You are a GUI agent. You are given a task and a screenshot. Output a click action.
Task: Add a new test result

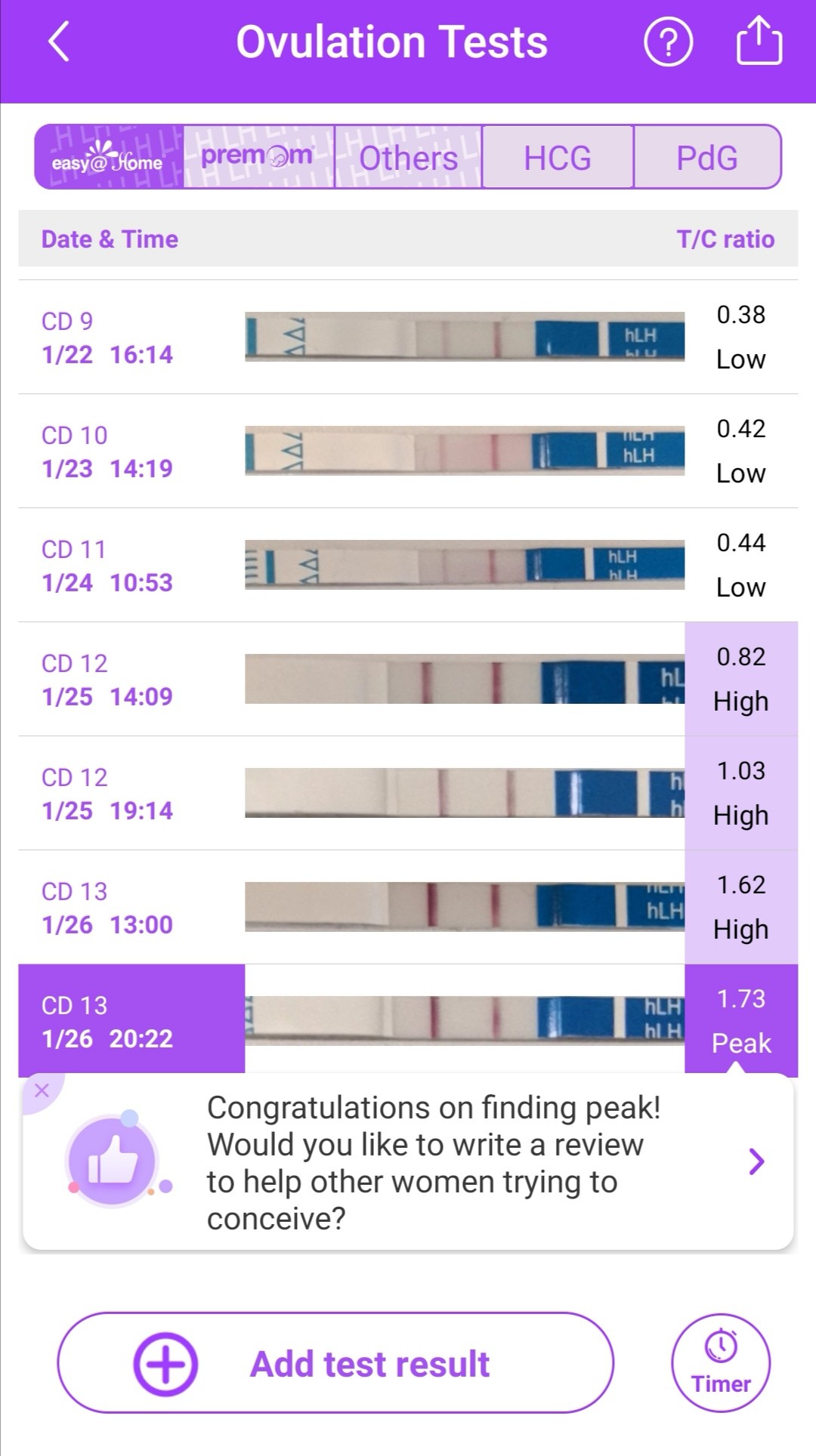(x=335, y=1363)
